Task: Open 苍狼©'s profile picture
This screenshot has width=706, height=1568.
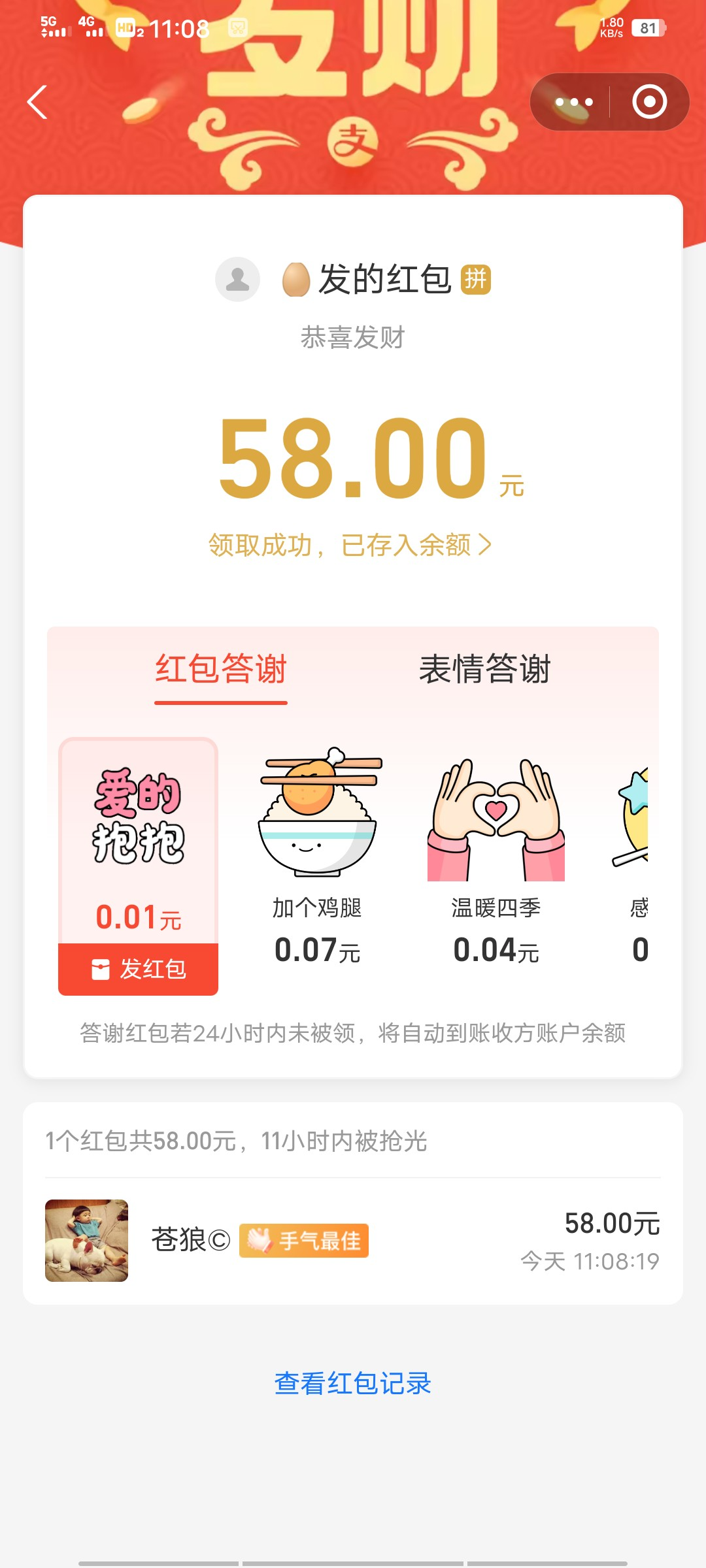Action: 86,1240
